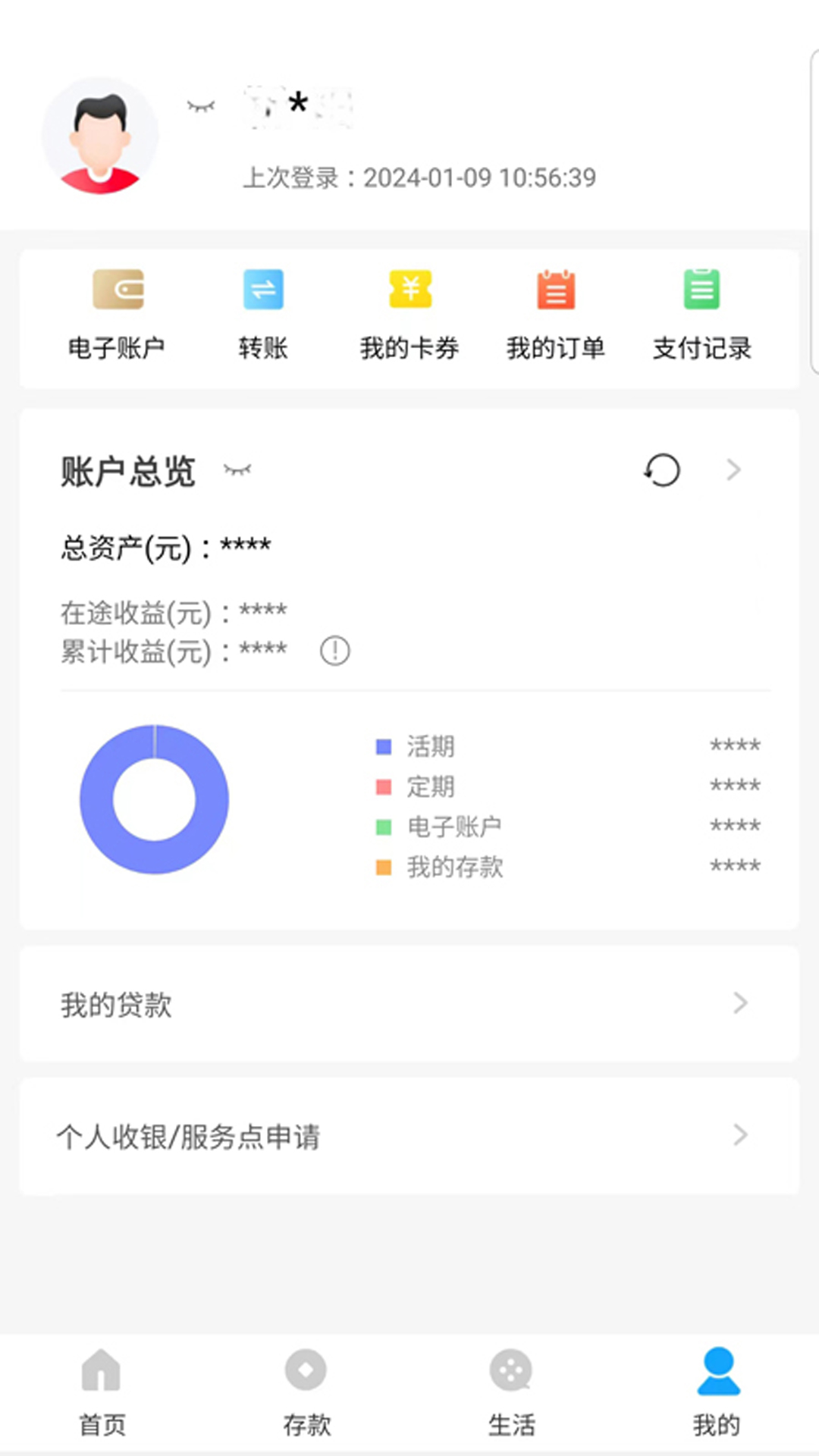This screenshot has height=1456, width=819.
Task: Open 我的贷款 row
Action: point(409,1004)
